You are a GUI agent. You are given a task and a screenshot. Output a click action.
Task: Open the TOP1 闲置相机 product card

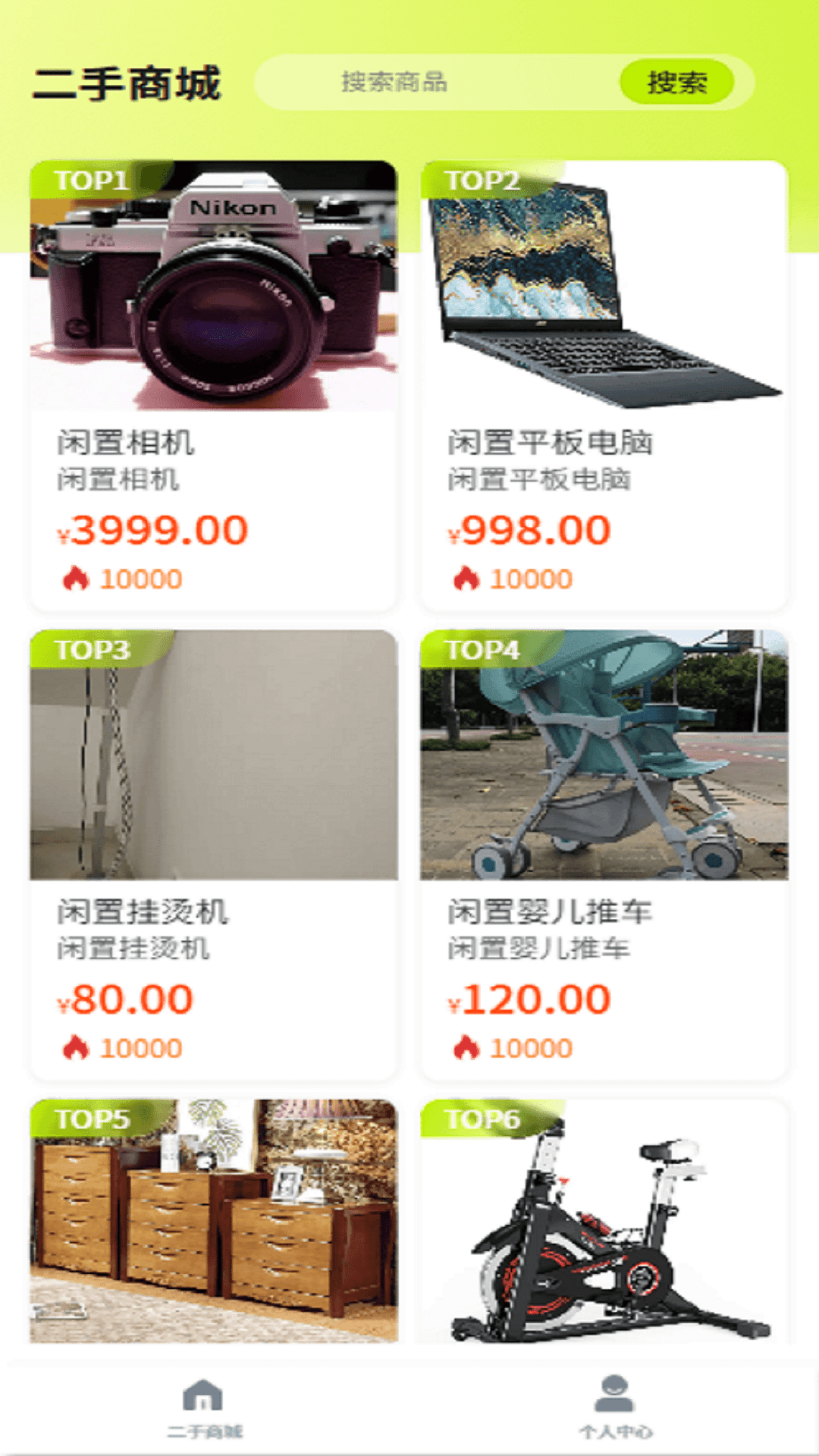[213, 384]
